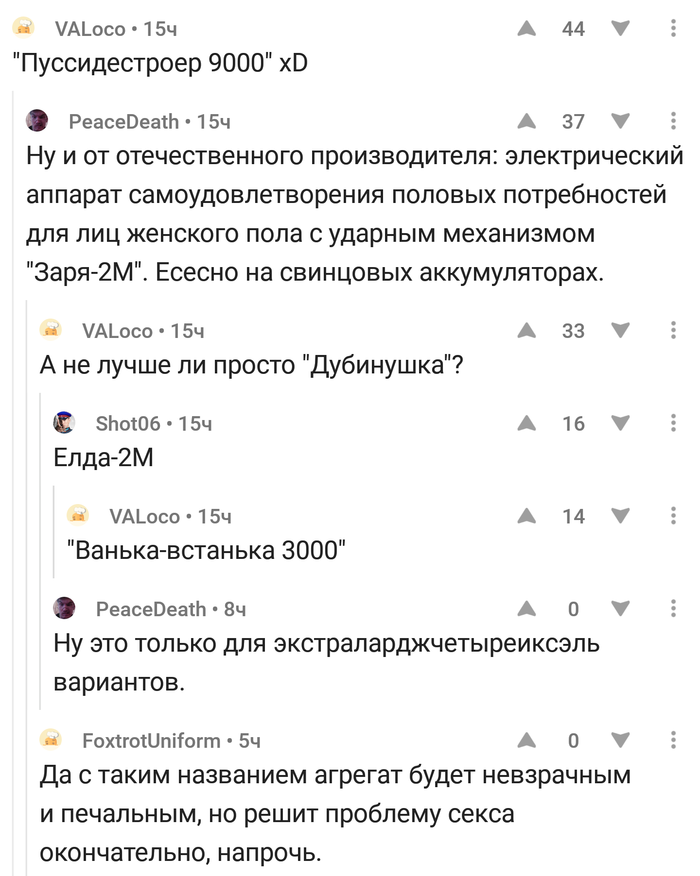
Task: Upvote PeaceDeath's comment posted 8ч ago
Action: (x=527, y=608)
